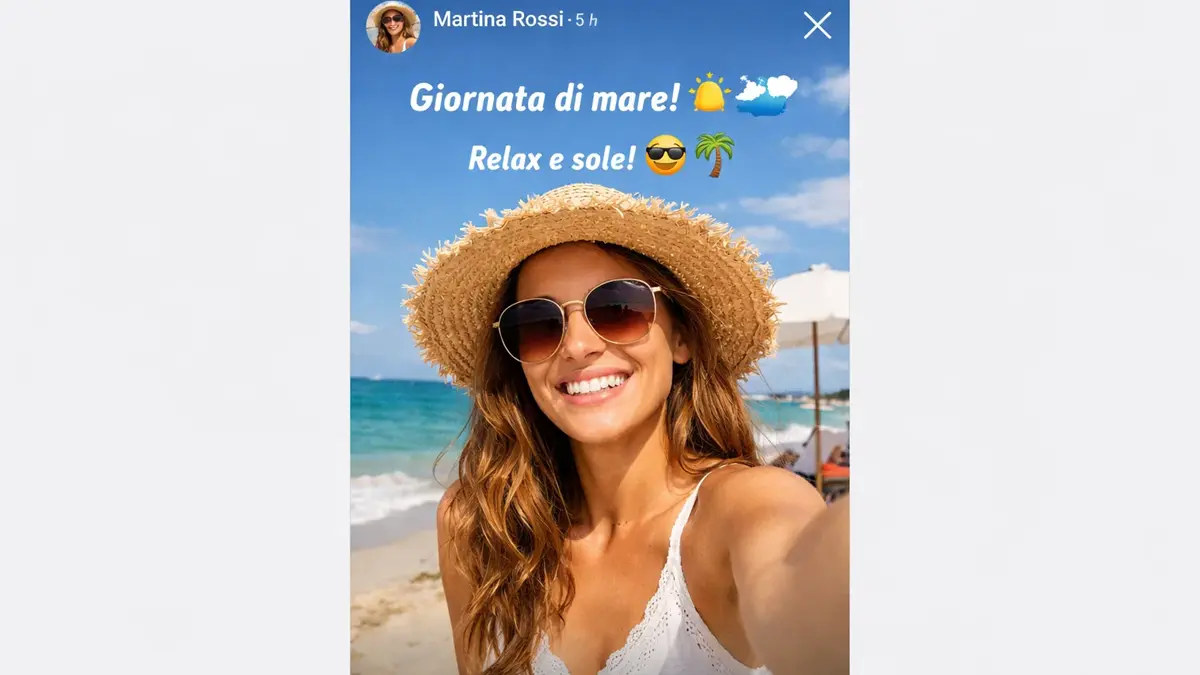Image resolution: width=1200 pixels, height=675 pixels.
Task: Open Martina Rossi's profile picture
Action: (x=393, y=26)
